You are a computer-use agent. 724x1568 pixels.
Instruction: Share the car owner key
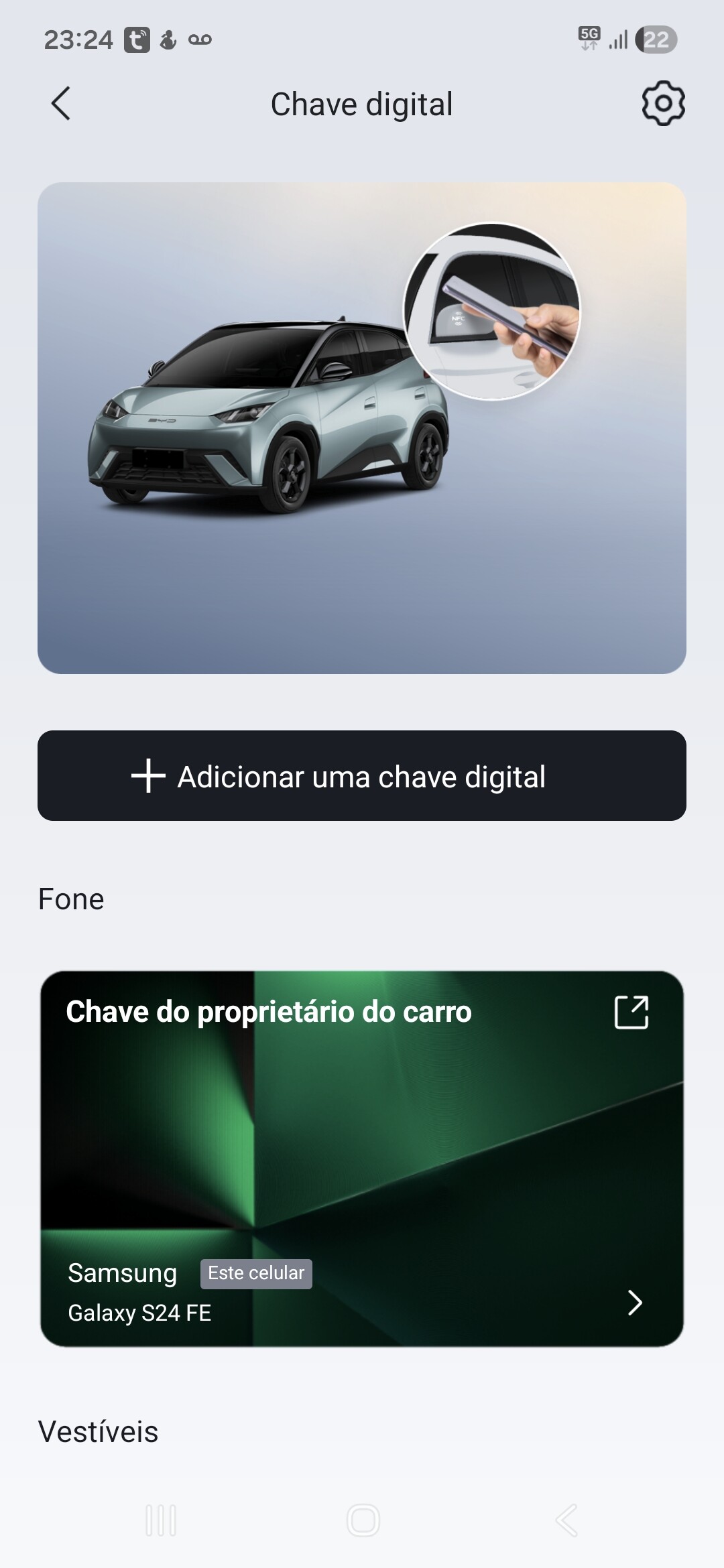[x=631, y=1012]
